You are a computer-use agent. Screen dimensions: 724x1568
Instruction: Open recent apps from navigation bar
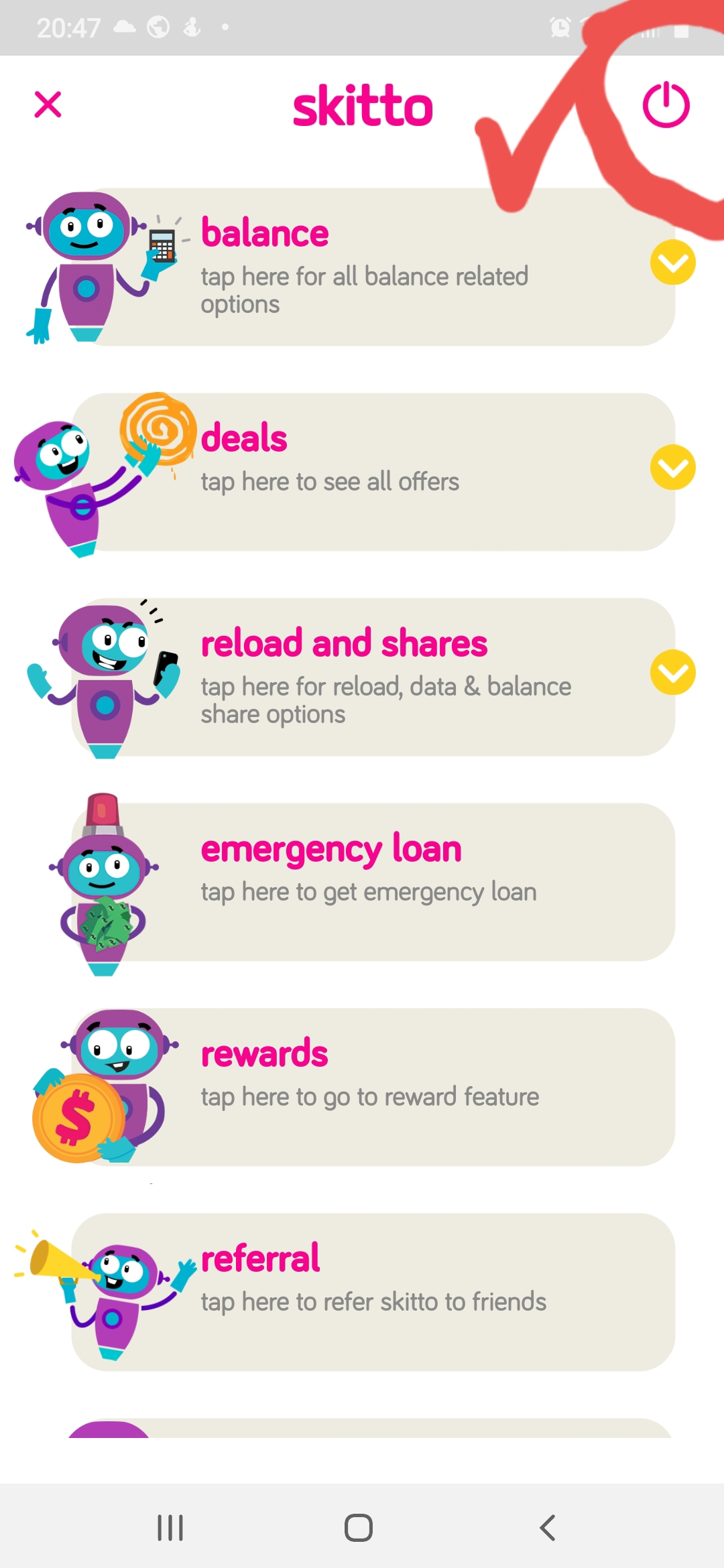pyautogui.click(x=170, y=1528)
